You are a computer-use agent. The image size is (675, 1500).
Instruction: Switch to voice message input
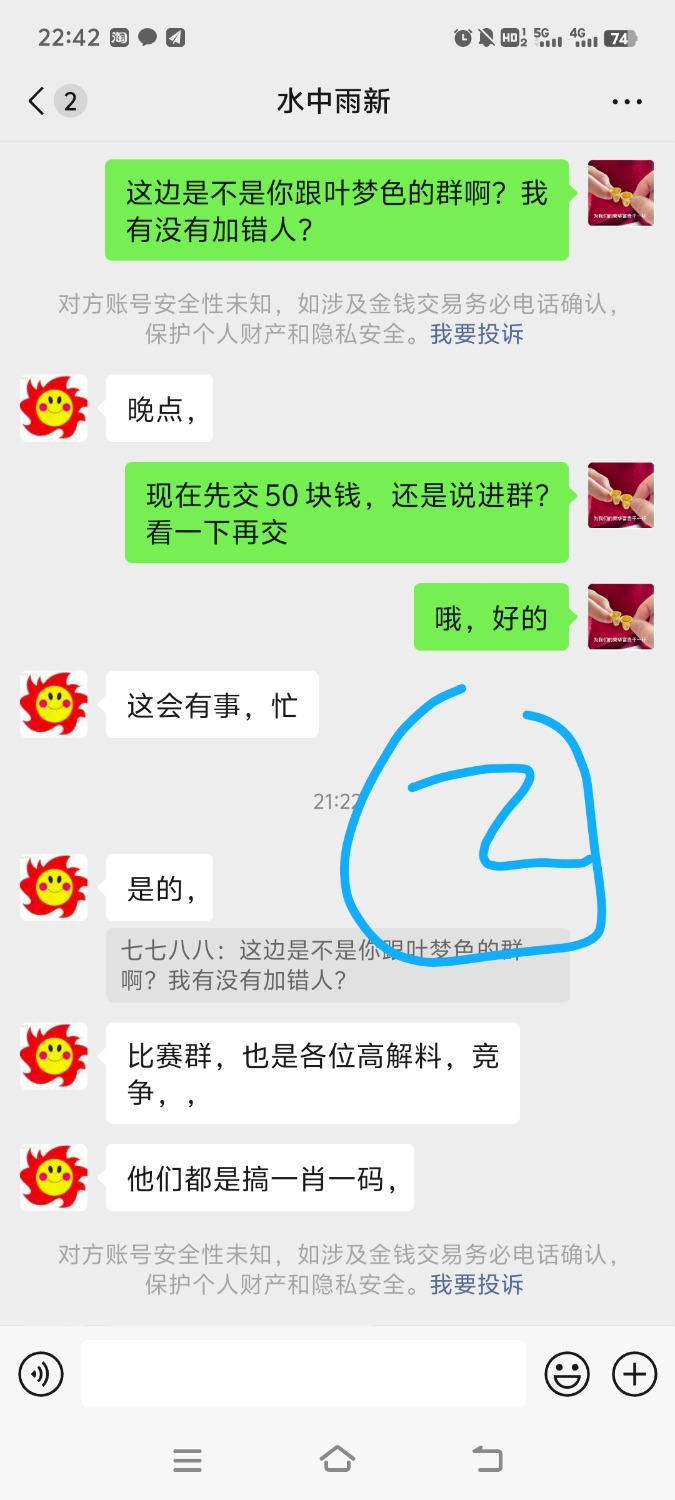(41, 1374)
